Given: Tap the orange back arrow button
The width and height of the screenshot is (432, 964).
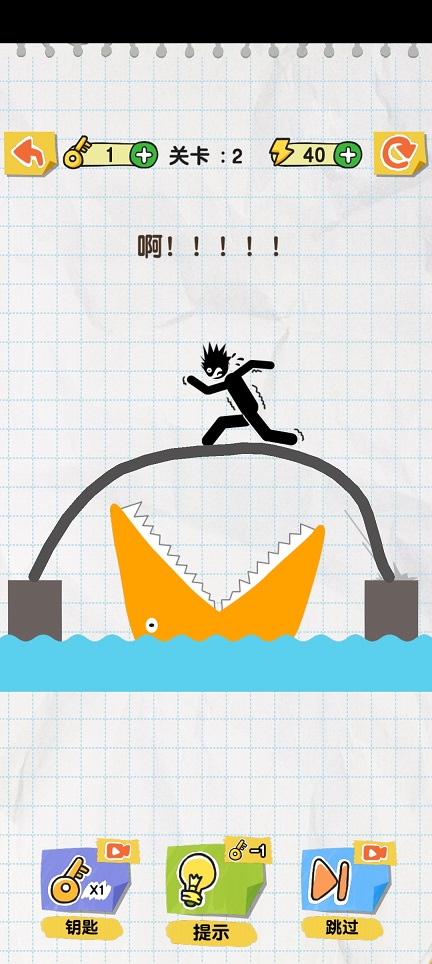Looking at the screenshot, I should coord(31,154).
